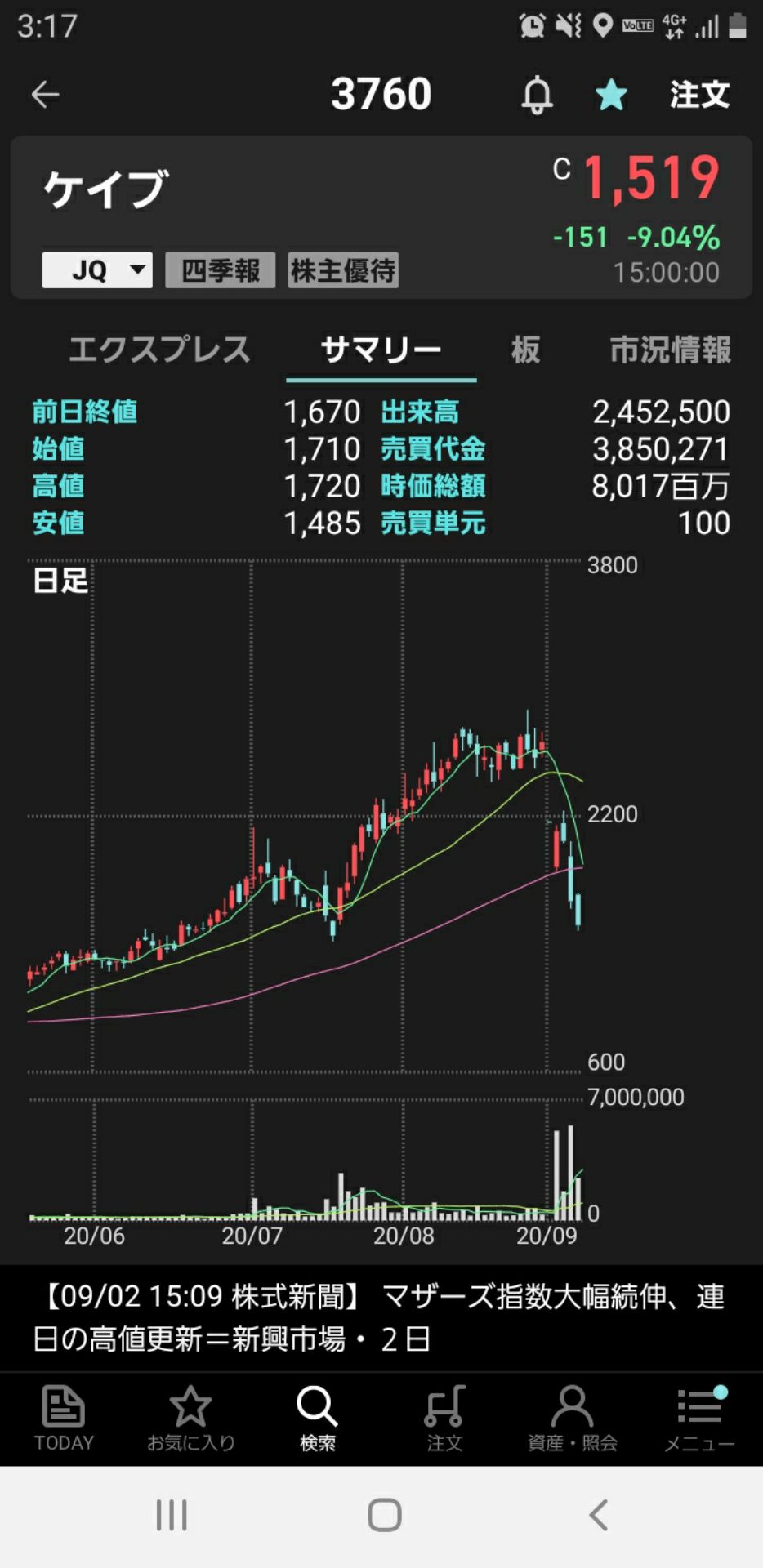Image resolution: width=763 pixels, height=1568 pixels.
Task: Select the 日足 chart period label
Action: 61,581
